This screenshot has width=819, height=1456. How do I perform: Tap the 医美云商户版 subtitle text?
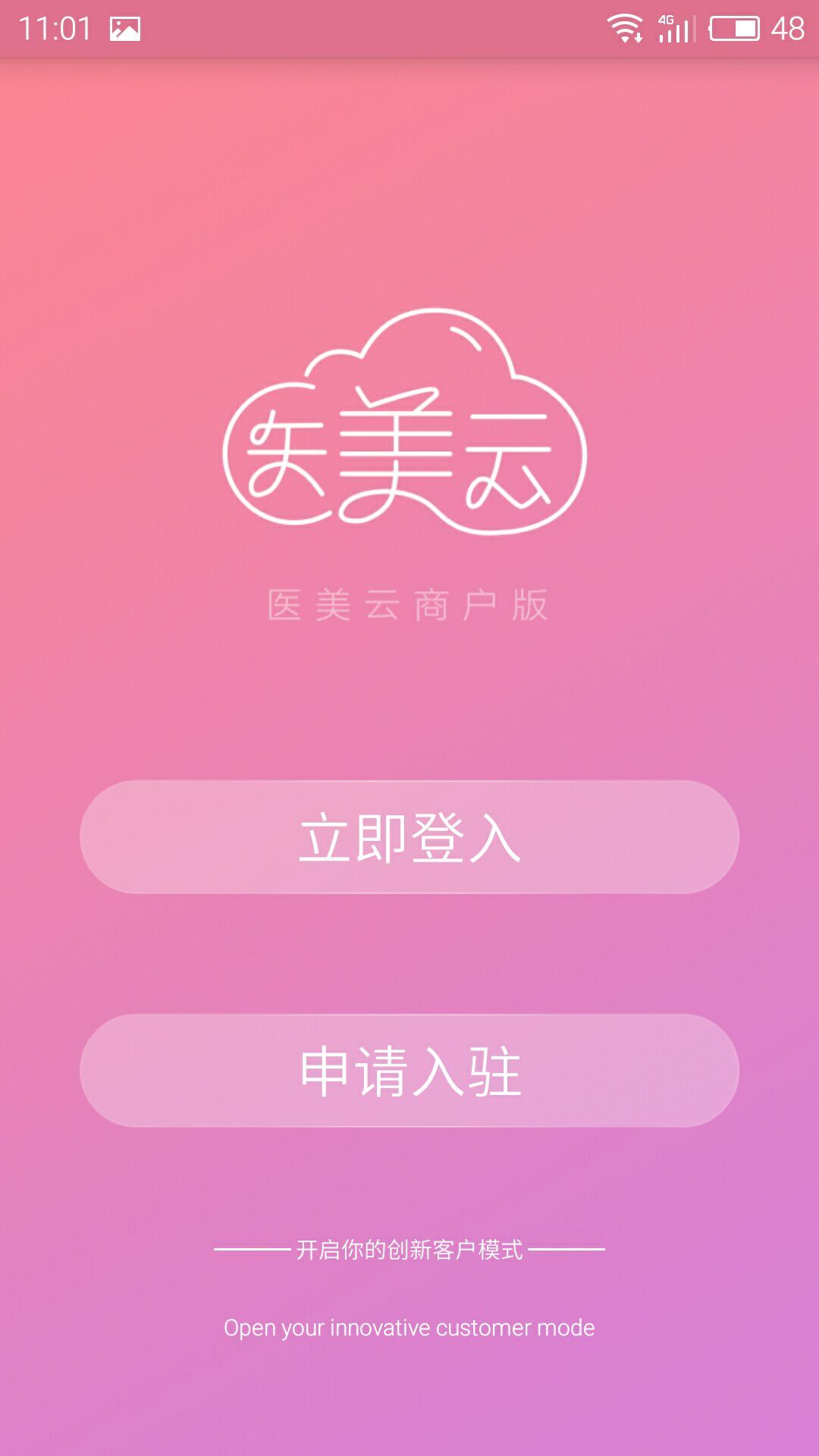407,601
